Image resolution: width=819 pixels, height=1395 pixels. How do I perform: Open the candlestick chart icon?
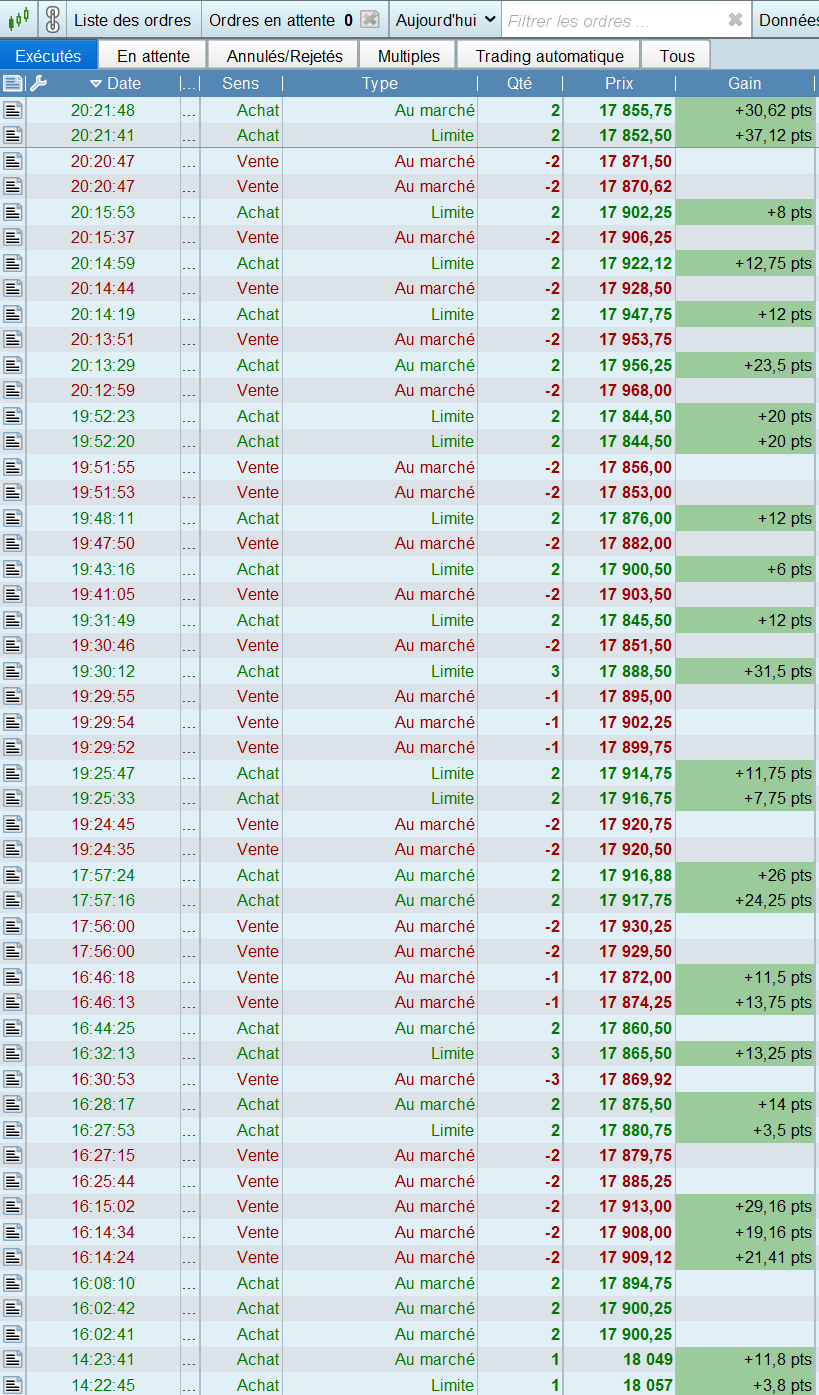tap(19, 20)
